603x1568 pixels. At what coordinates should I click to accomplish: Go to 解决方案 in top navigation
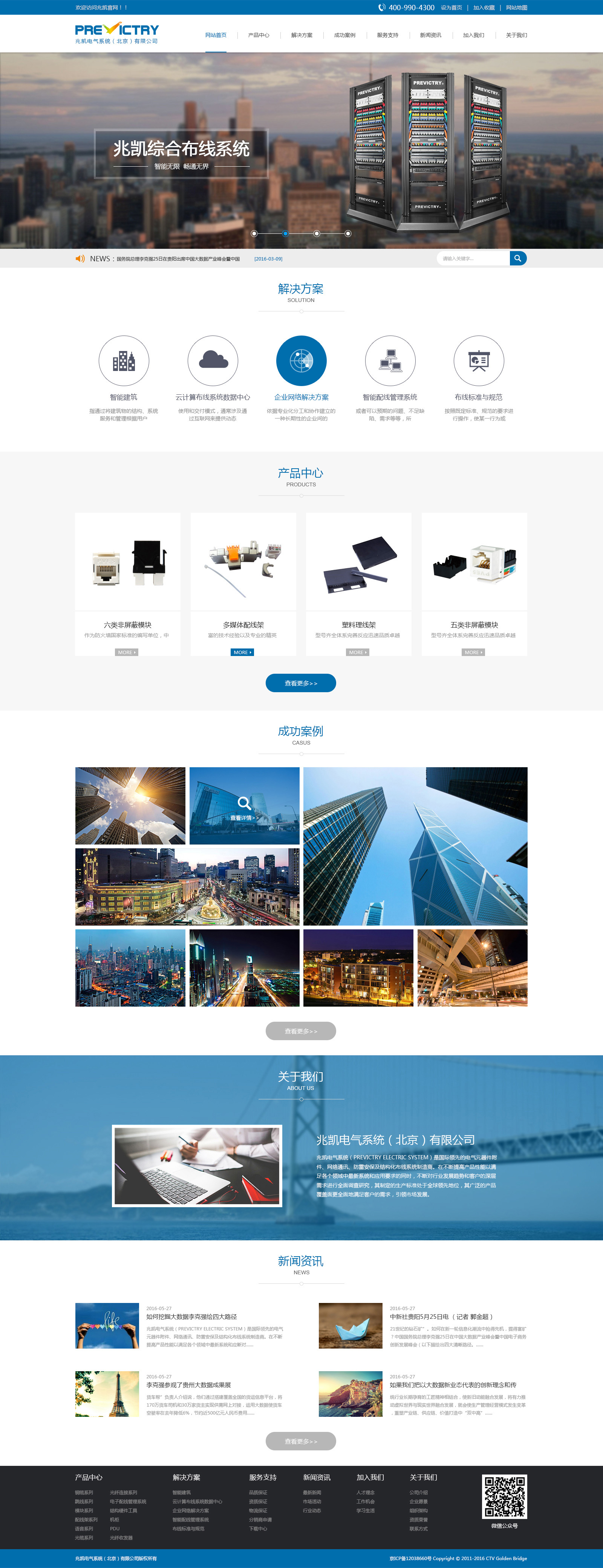[302, 35]
